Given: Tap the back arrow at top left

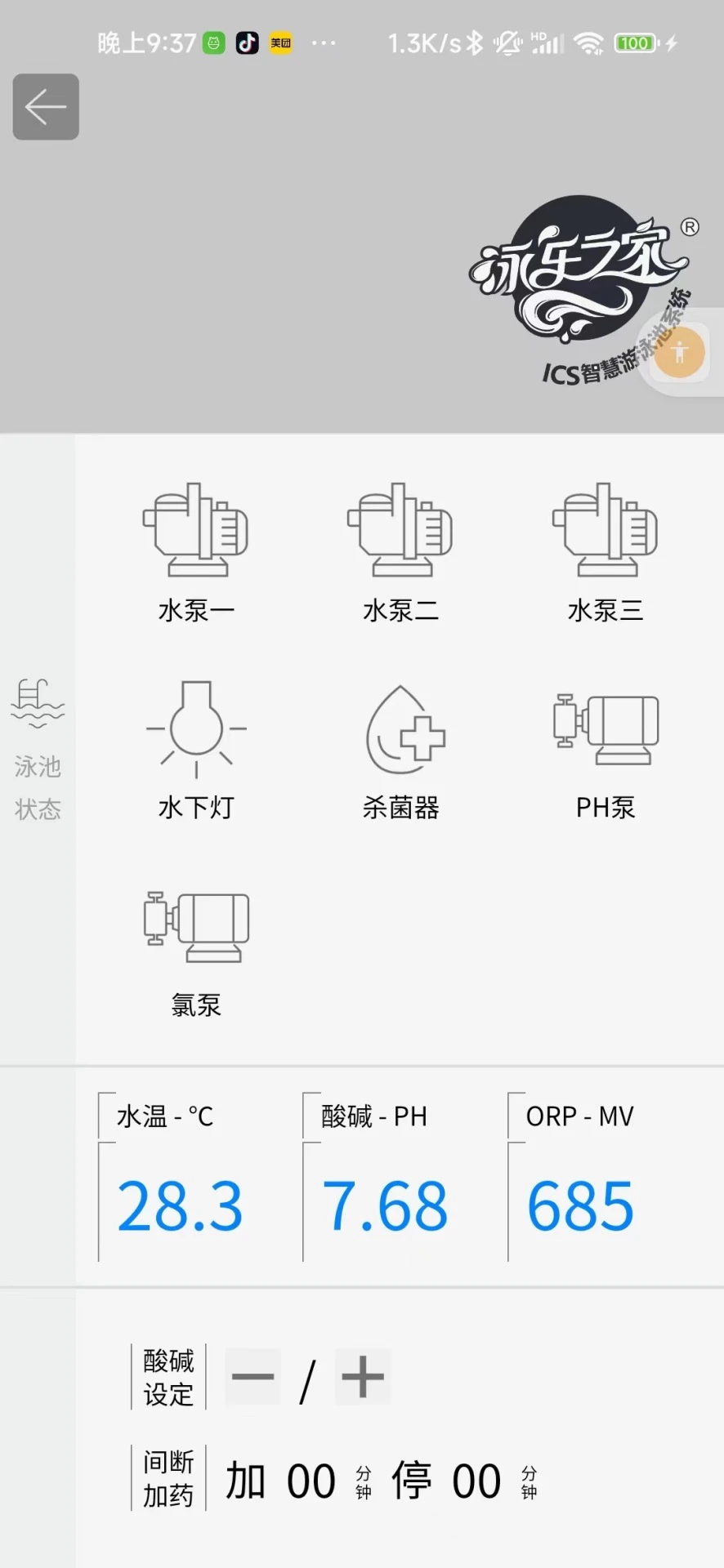Looking at the screenshot, I should pyautogui.click(x=45, y=106).
